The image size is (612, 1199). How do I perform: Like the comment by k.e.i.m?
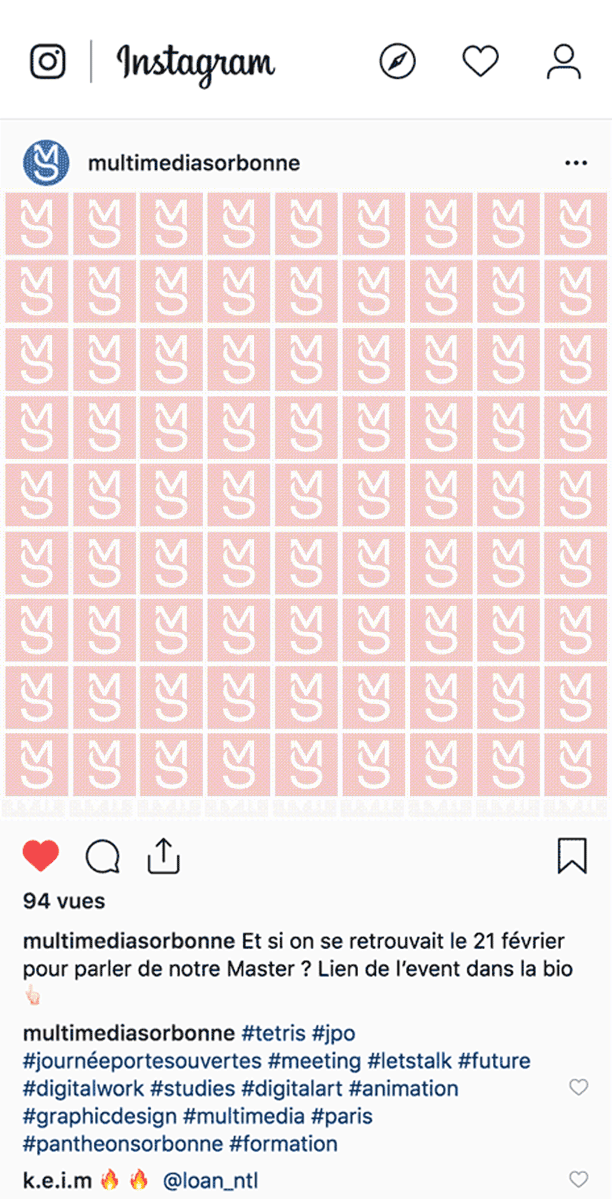[578, 1179]
